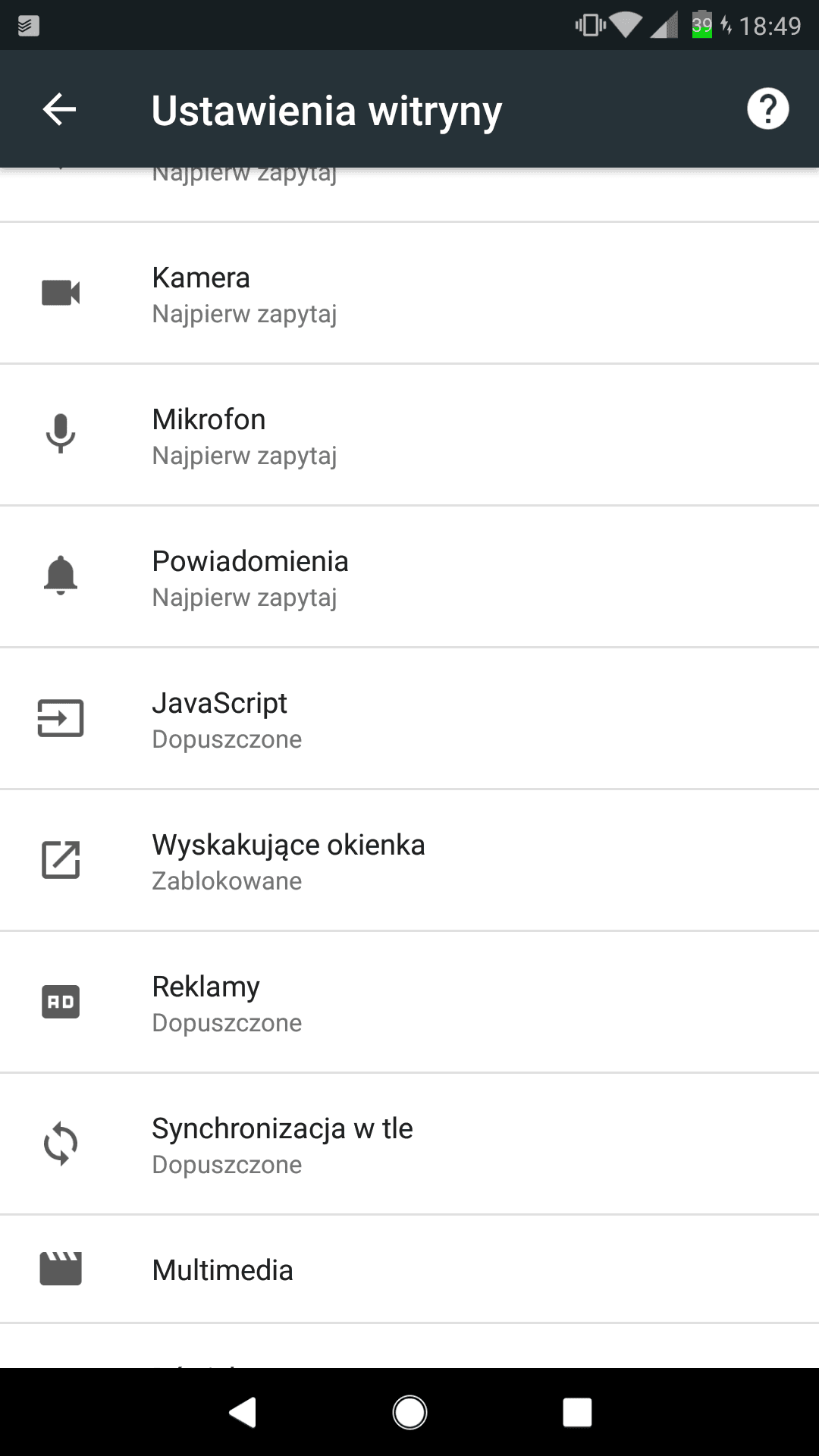Screen dimensions: 819x1456
Task: Open Kamera site settings
Action: [x=409, y=293]
